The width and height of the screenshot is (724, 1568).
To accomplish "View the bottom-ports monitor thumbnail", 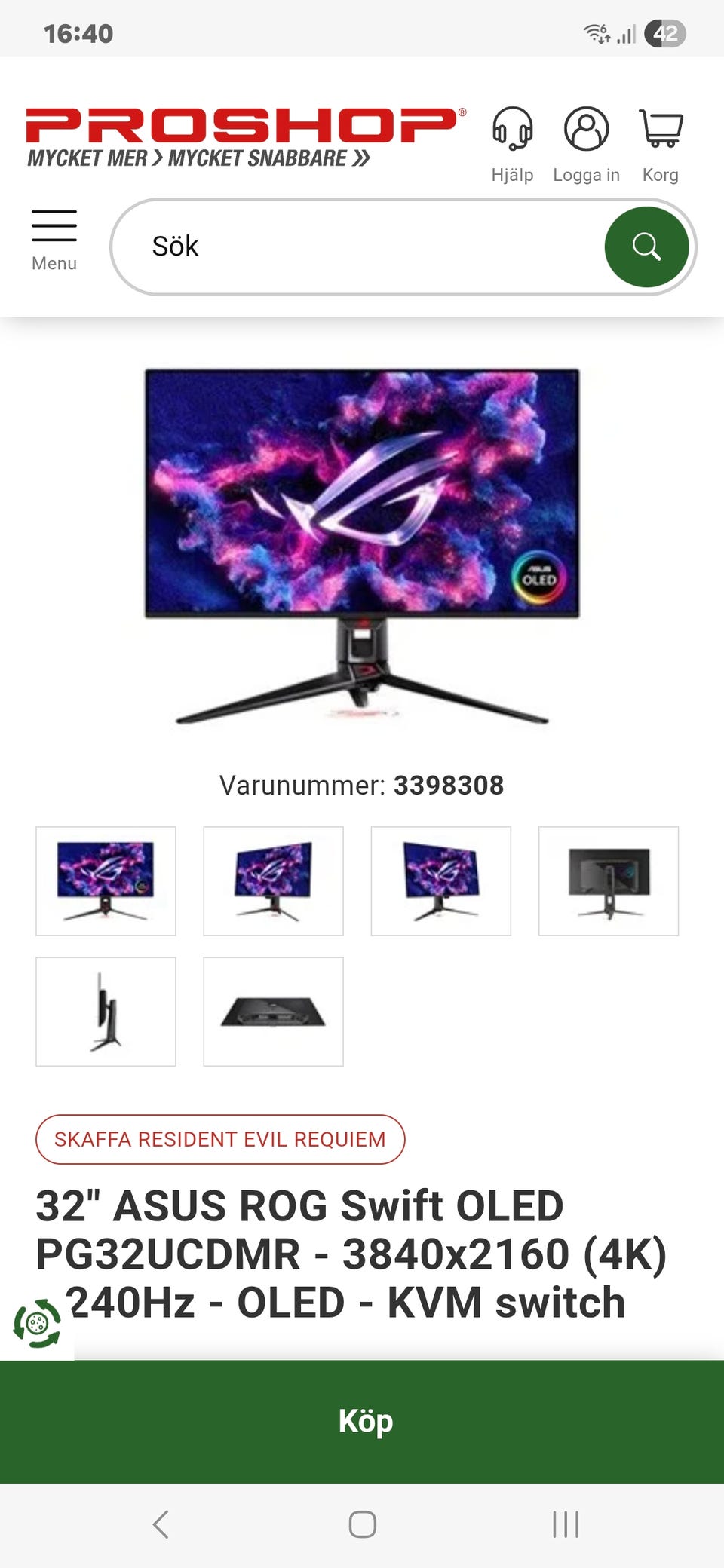I will point(273,1011).
